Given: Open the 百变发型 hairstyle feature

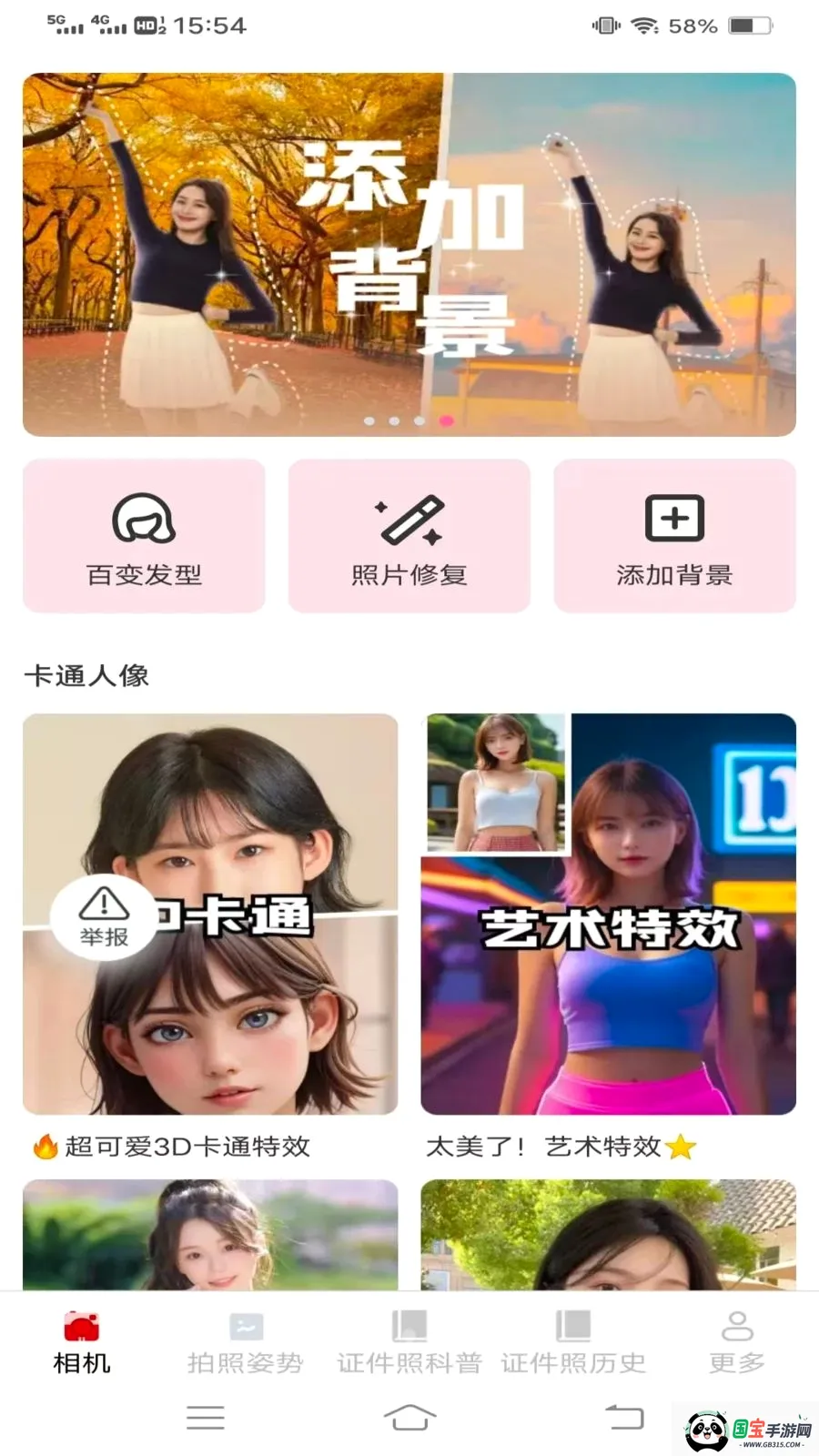Looking at the screenshot, I should (144, 536).
